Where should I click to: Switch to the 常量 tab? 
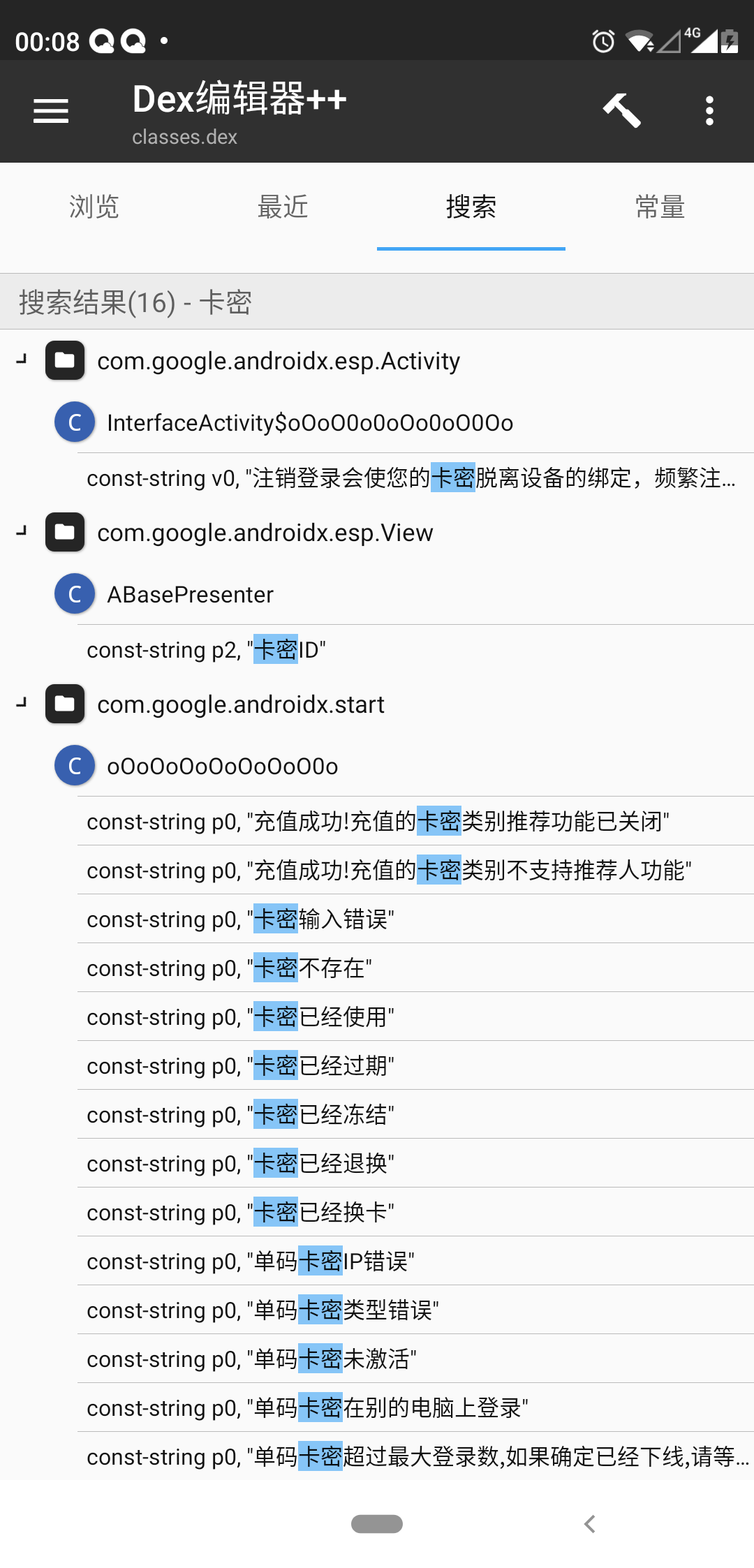pyautogui.click(x=660, y=207)
